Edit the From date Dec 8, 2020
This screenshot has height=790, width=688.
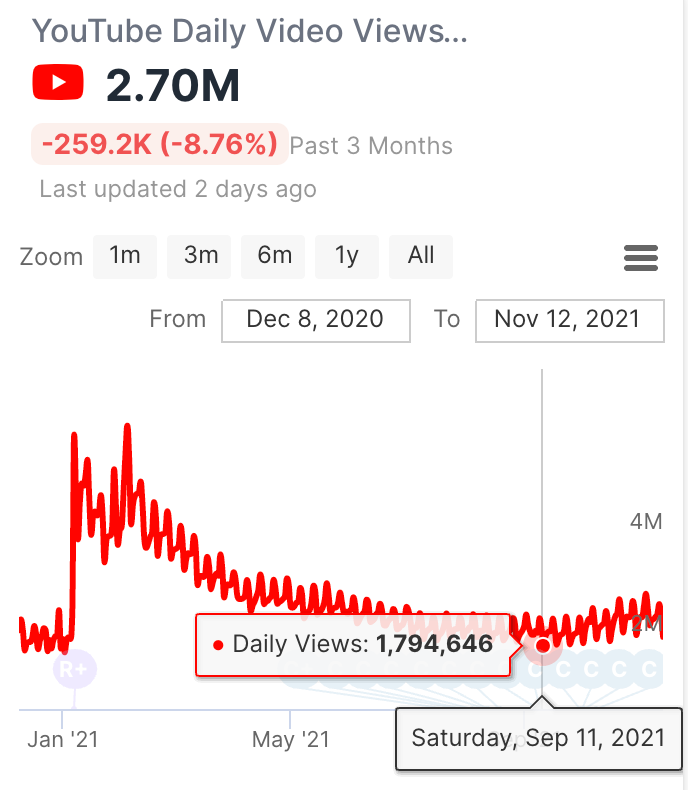point(315,320)
